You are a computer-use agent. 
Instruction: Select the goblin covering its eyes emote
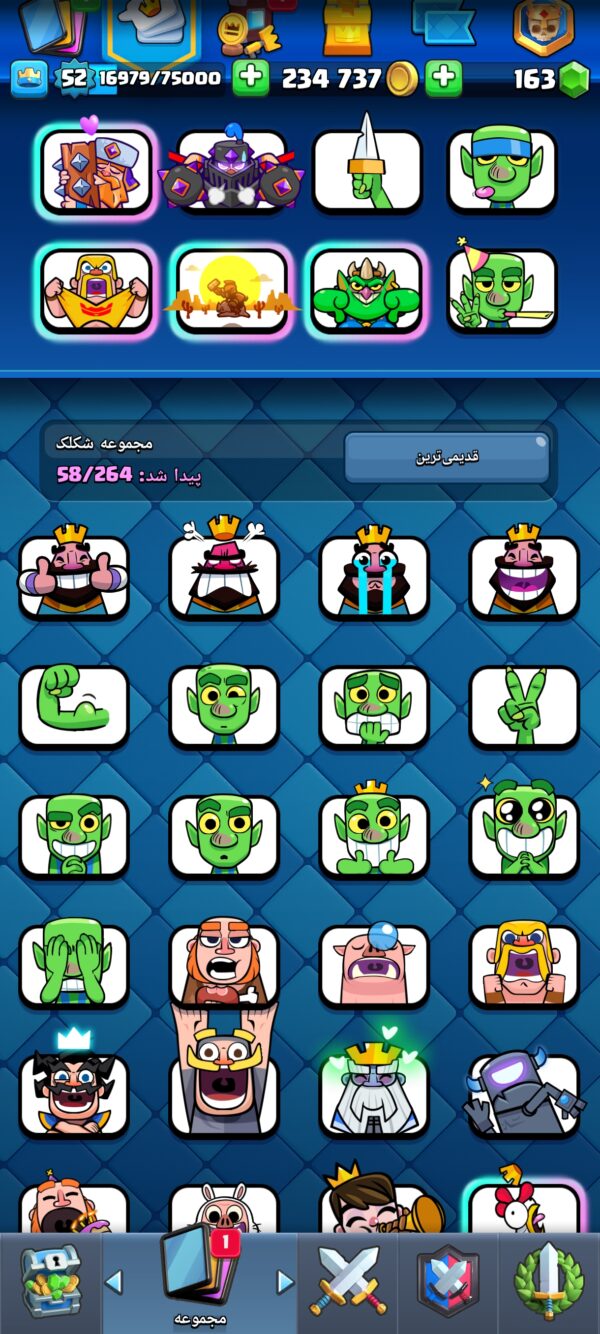74,967
